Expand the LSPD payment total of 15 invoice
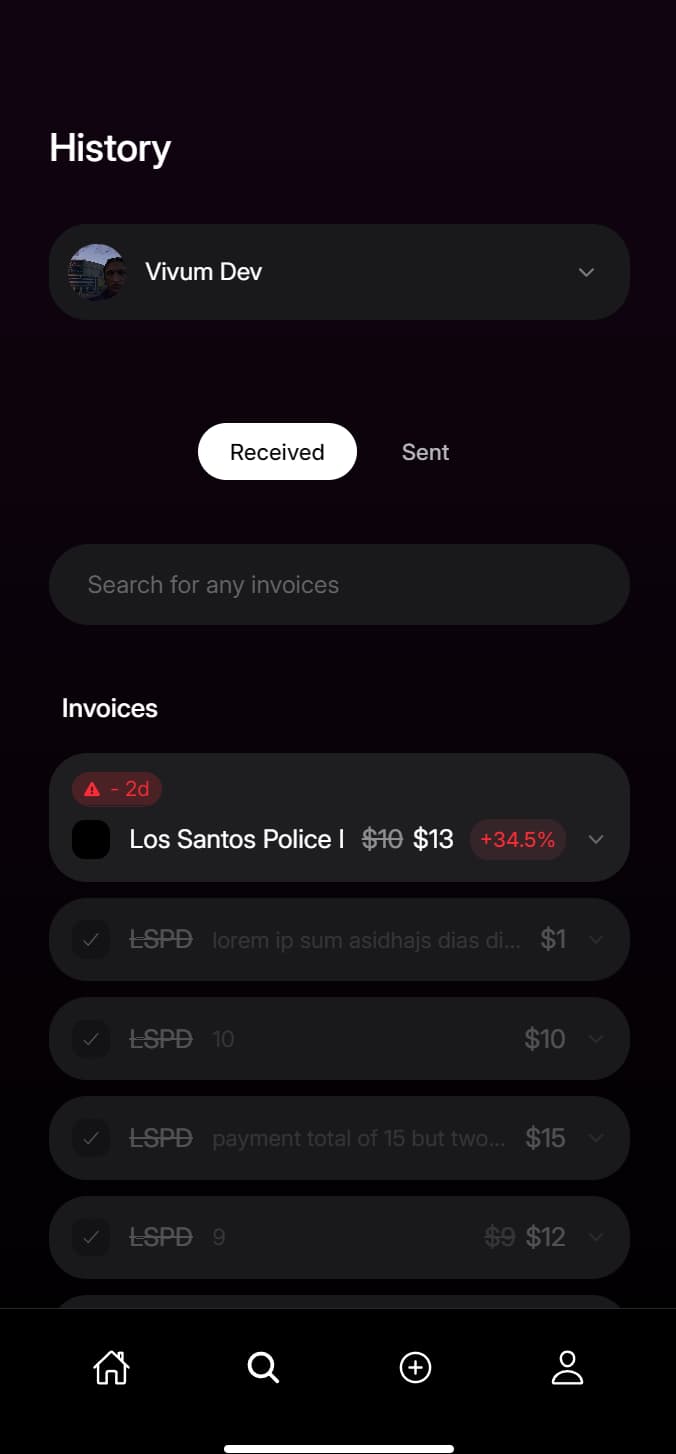The width and height of the screenshot is (676, 1454). pyautogui.click(x=596, y=1138)
